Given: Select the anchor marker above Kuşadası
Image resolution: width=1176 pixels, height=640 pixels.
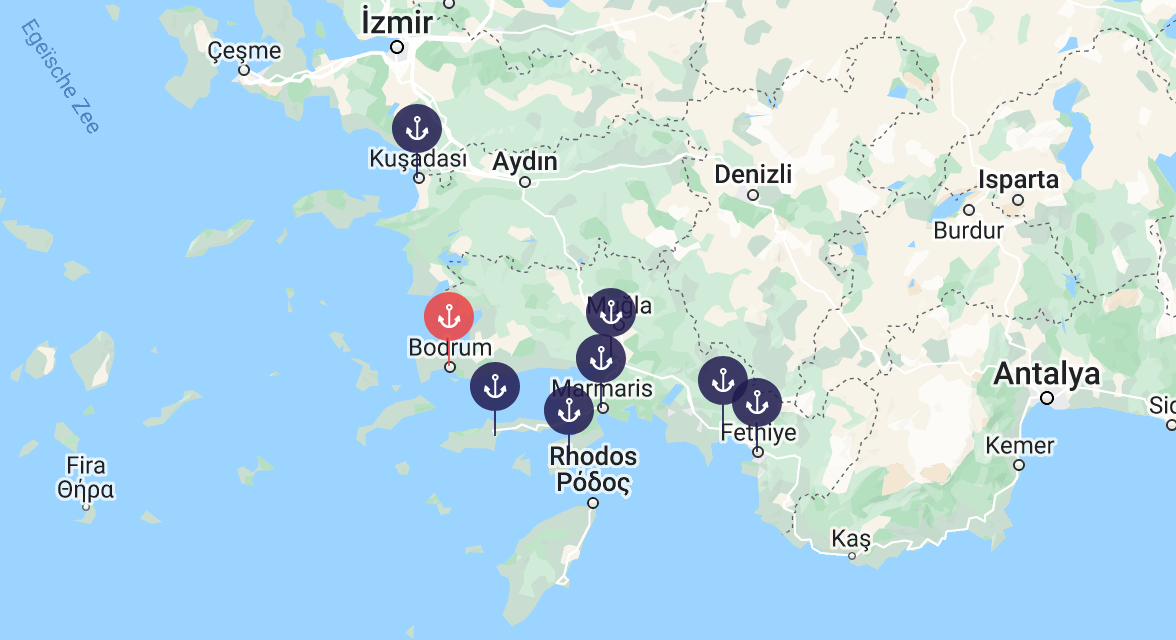Looking at the screenshot, I should pos(417,129).
